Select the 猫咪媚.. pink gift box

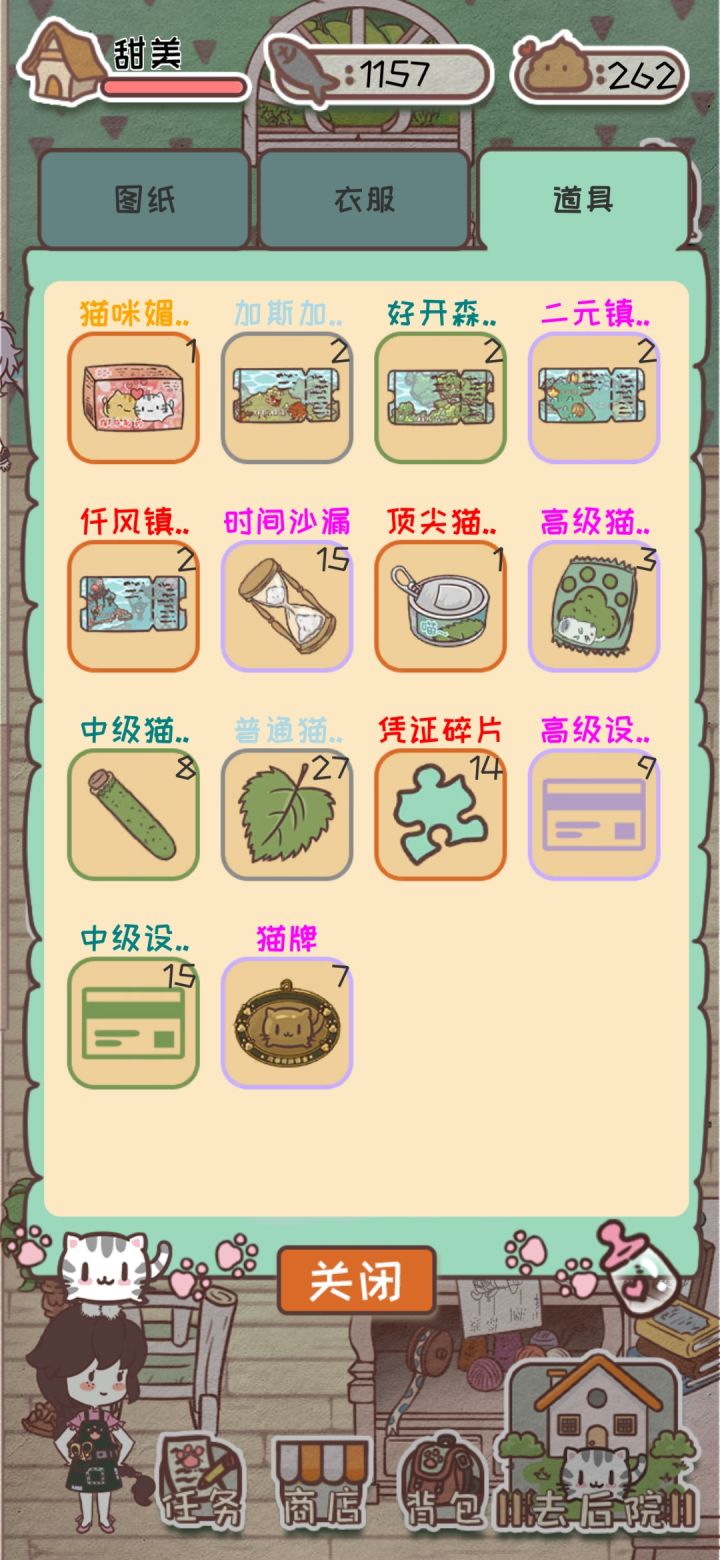pyautogui.click(x=133, y=397)
